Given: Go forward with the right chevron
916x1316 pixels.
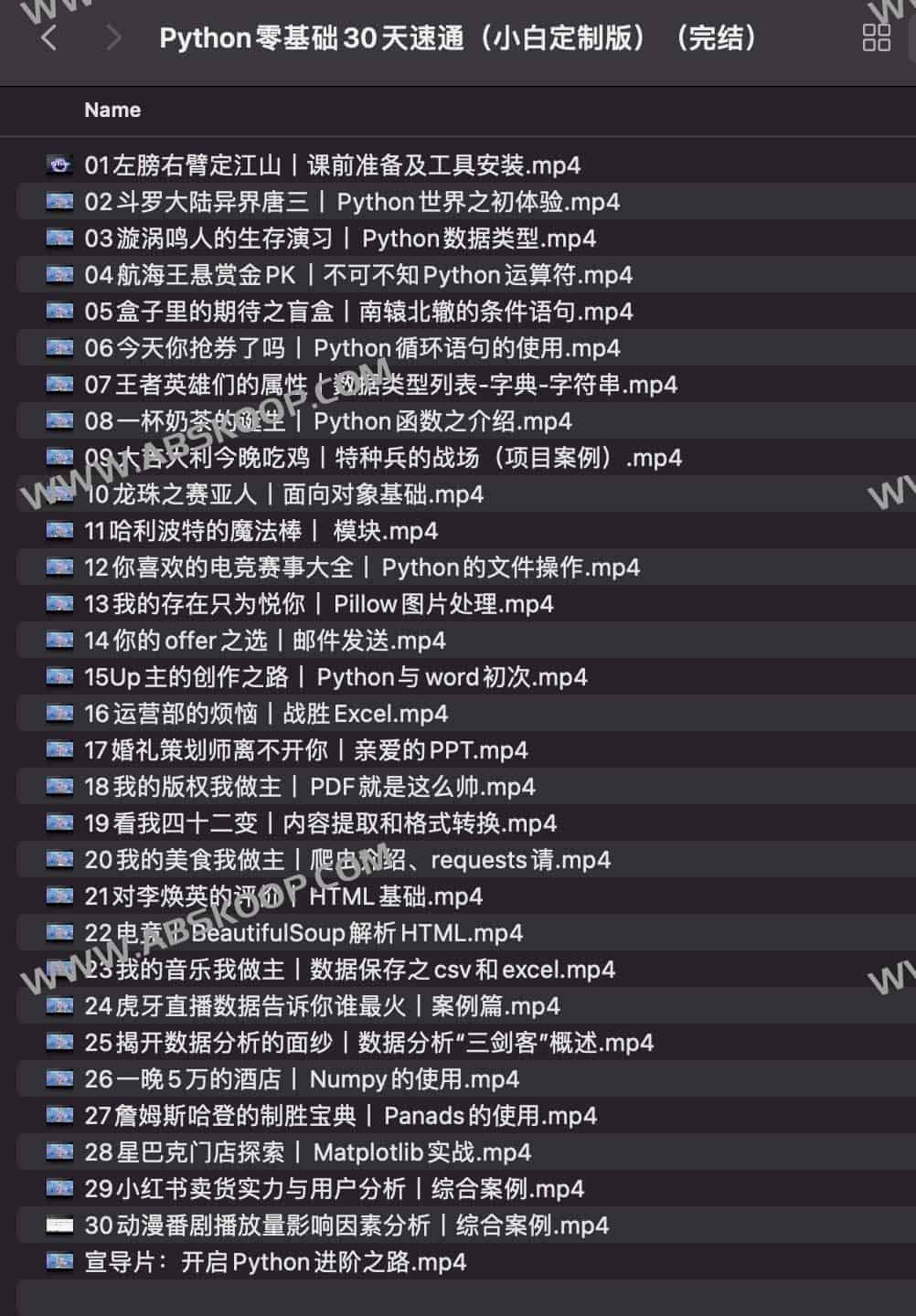Looking at the screenshot, I should [113, 38].
